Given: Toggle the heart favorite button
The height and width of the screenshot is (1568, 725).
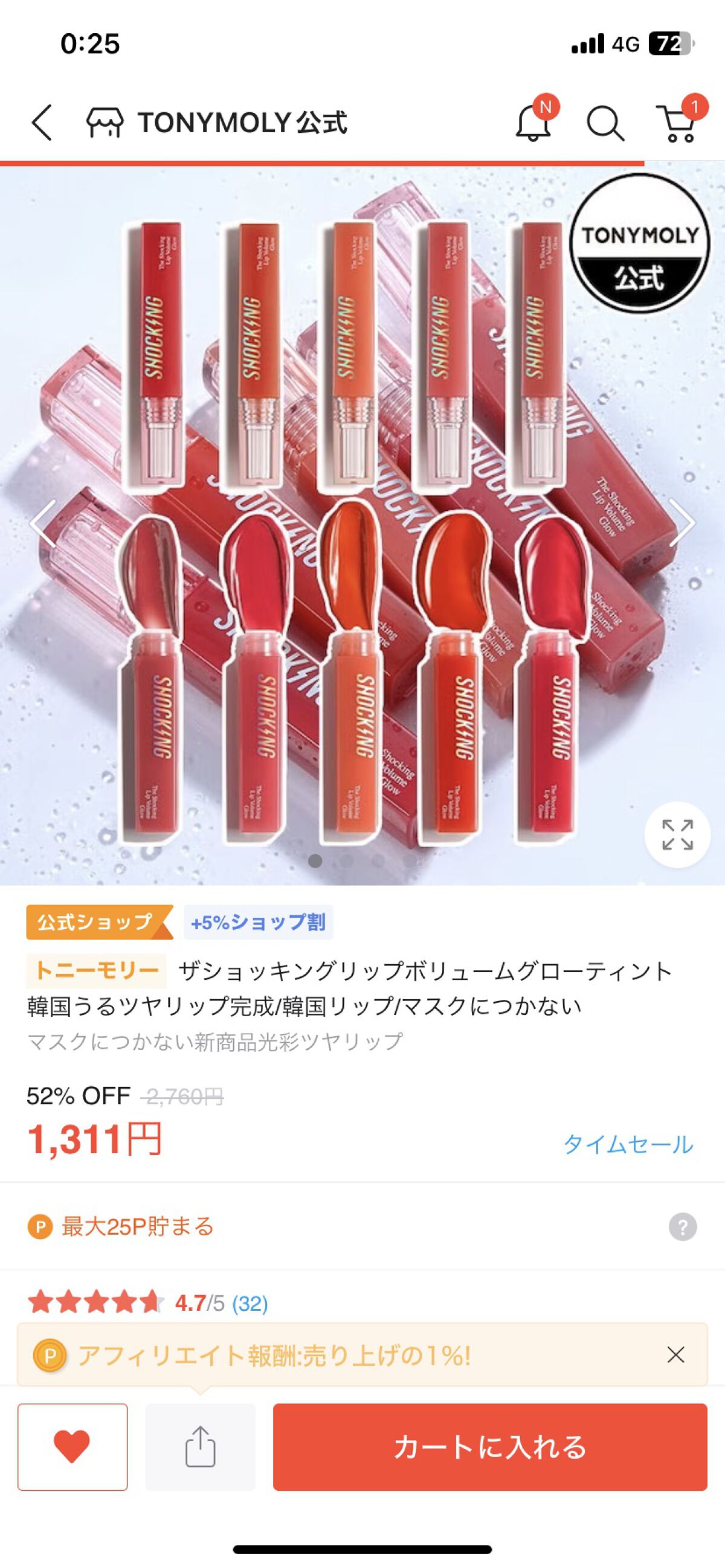Looking at the screenshot, I should coord(72,1447).
